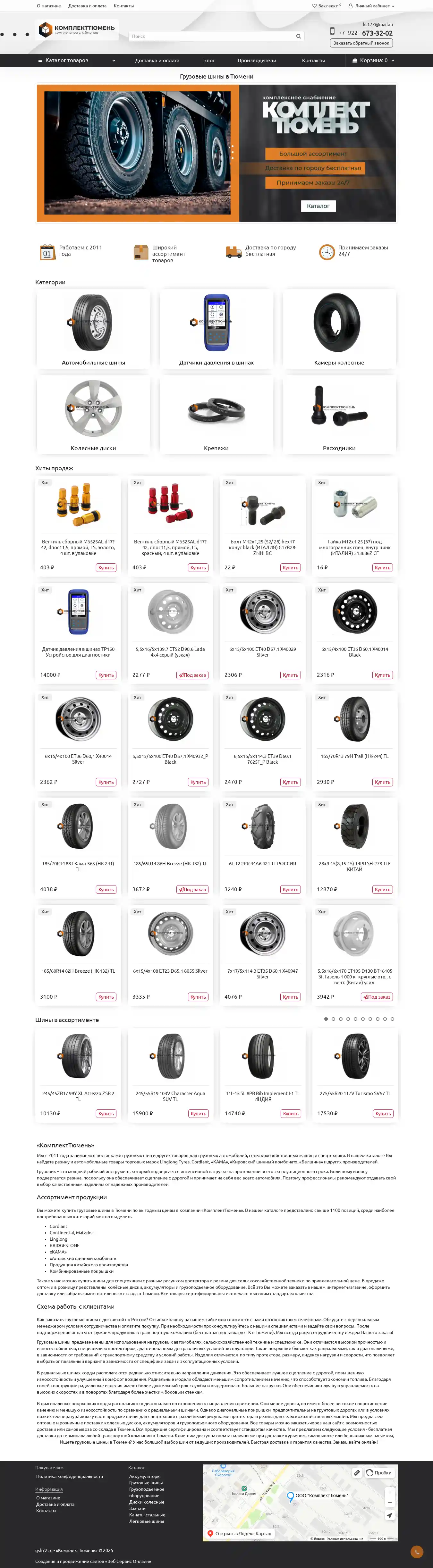Tap Заказать обратный звонок button

[361, 43]
